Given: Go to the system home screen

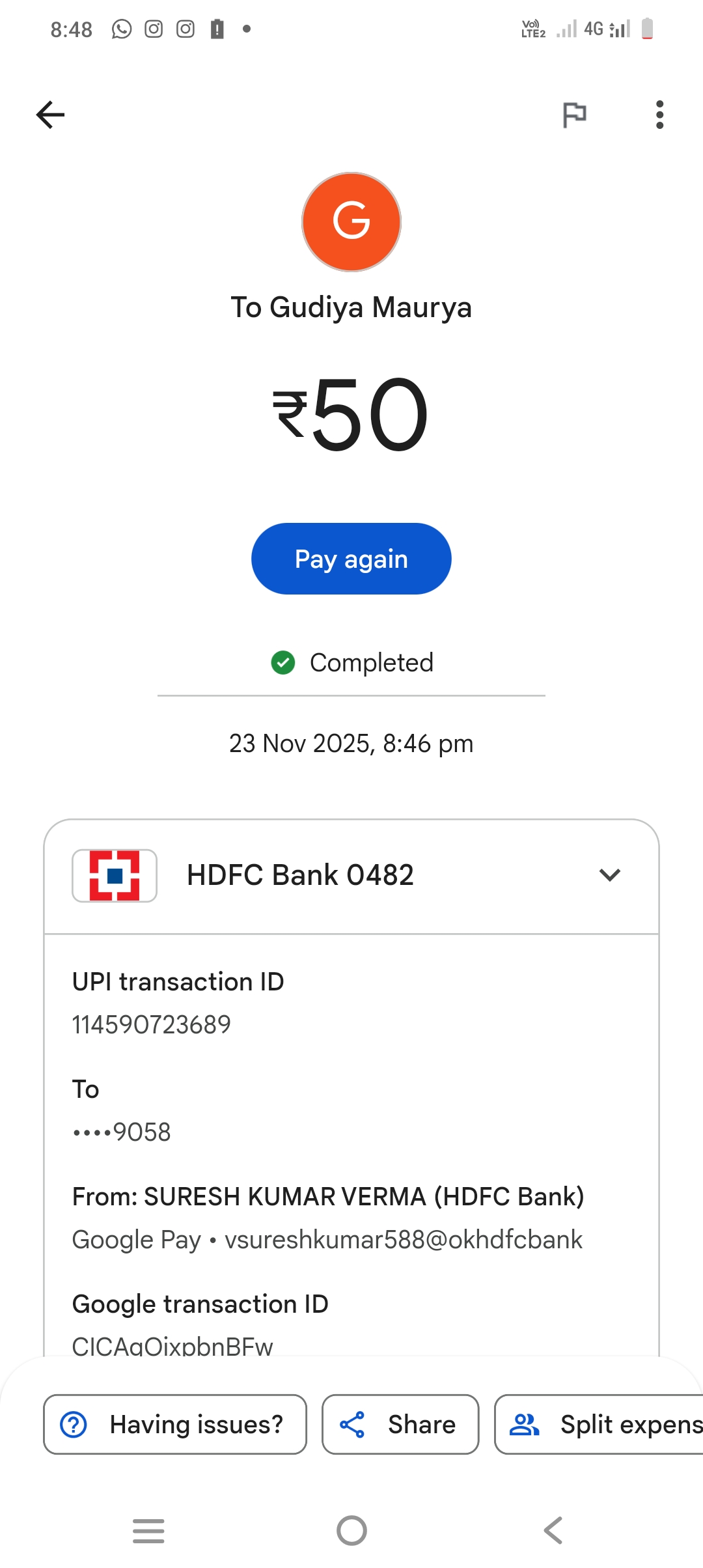Looking at the screenshot, I should [x=351, y=1530].
